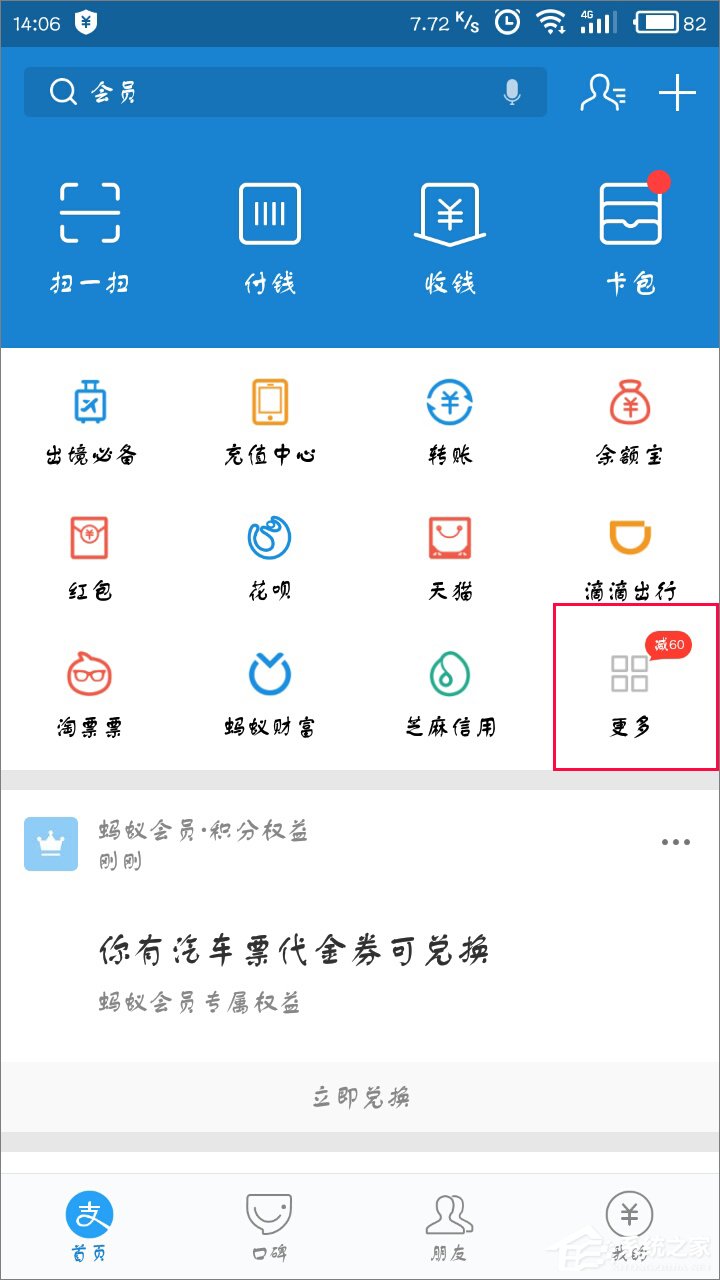Open 扫一扫 scanner
720x1280 pixels.
[90, 237]
